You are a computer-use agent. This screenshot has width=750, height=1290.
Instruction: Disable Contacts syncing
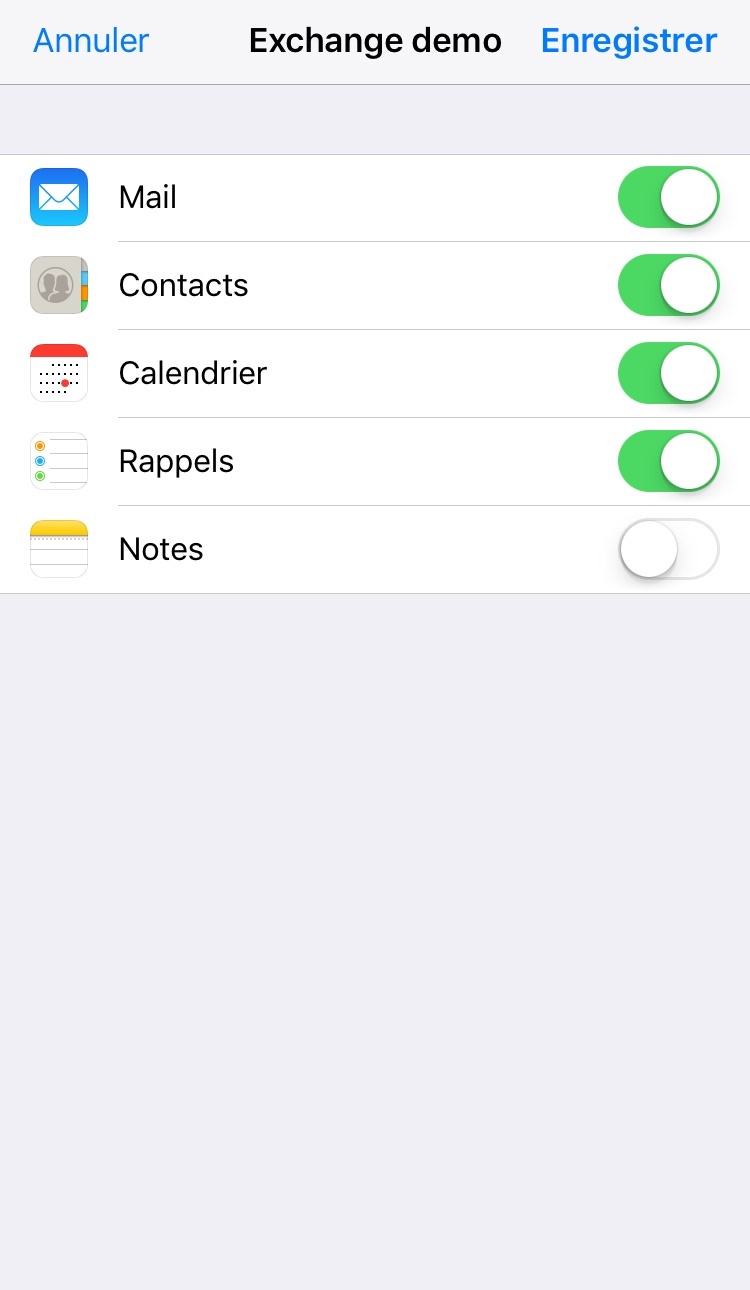tap(669, 285)
